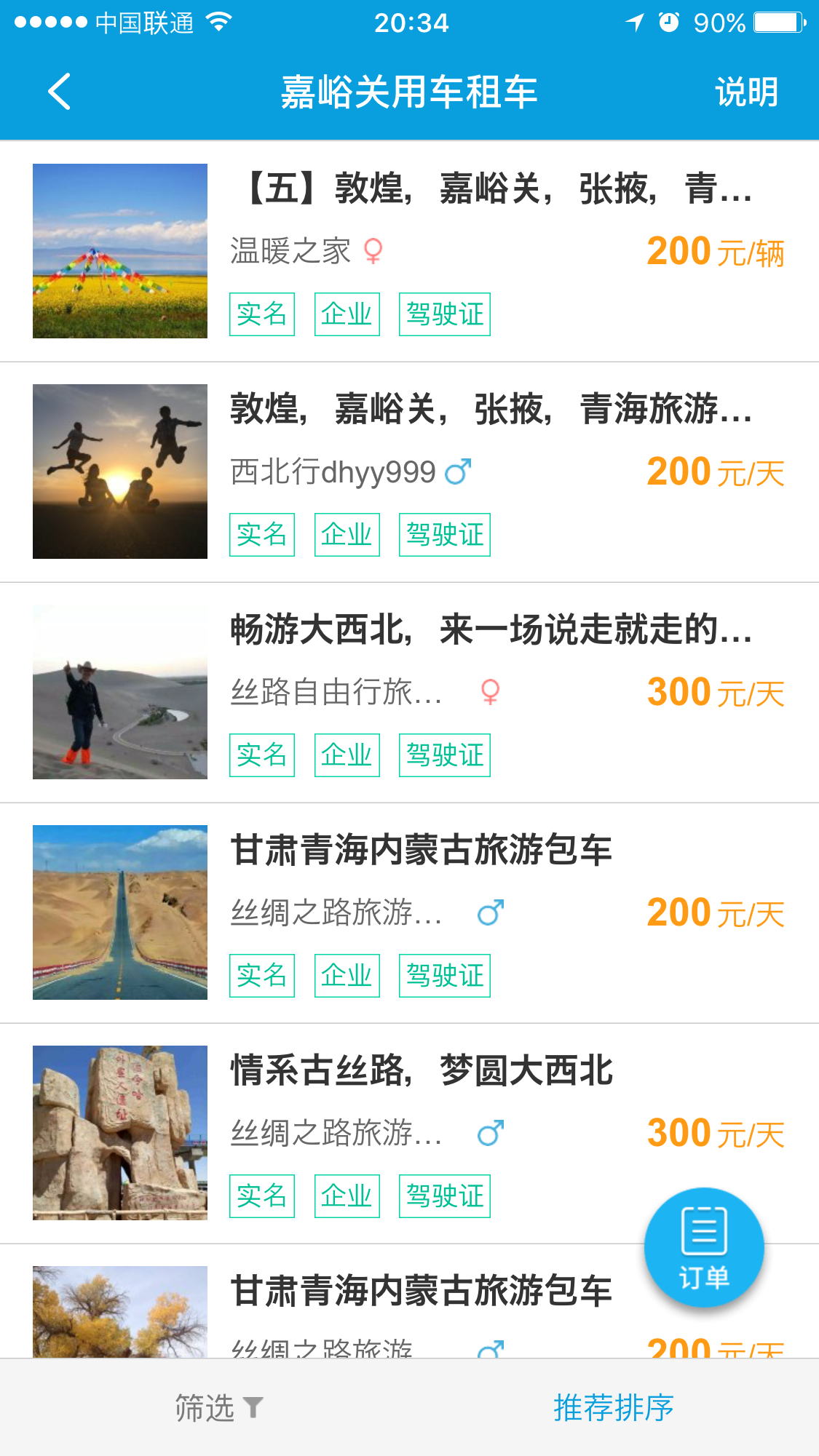Toggle the 企业 tag on second listing
The height and width of the screenshot is (1456, 819).
[x=346, y=534]
